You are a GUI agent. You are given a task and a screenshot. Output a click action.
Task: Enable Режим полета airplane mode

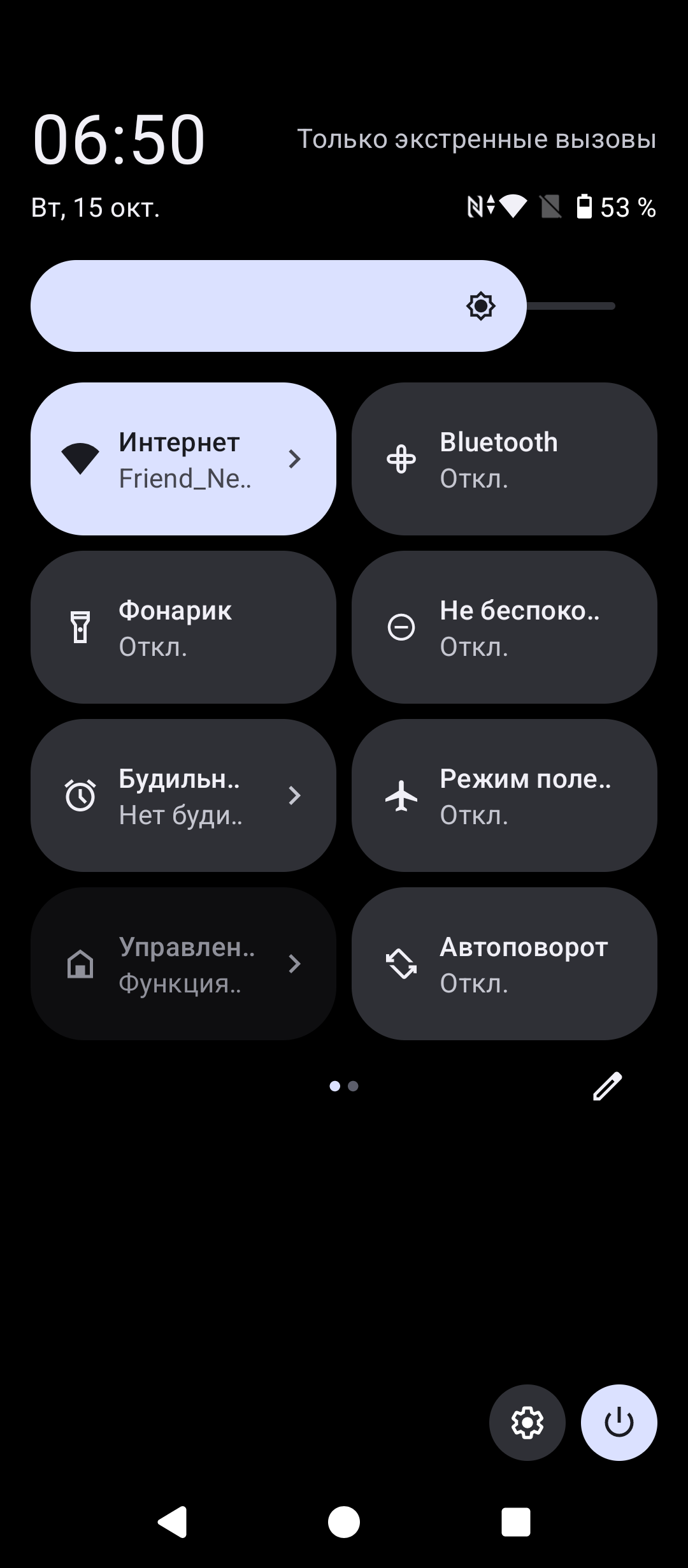(x=504, y=795)
